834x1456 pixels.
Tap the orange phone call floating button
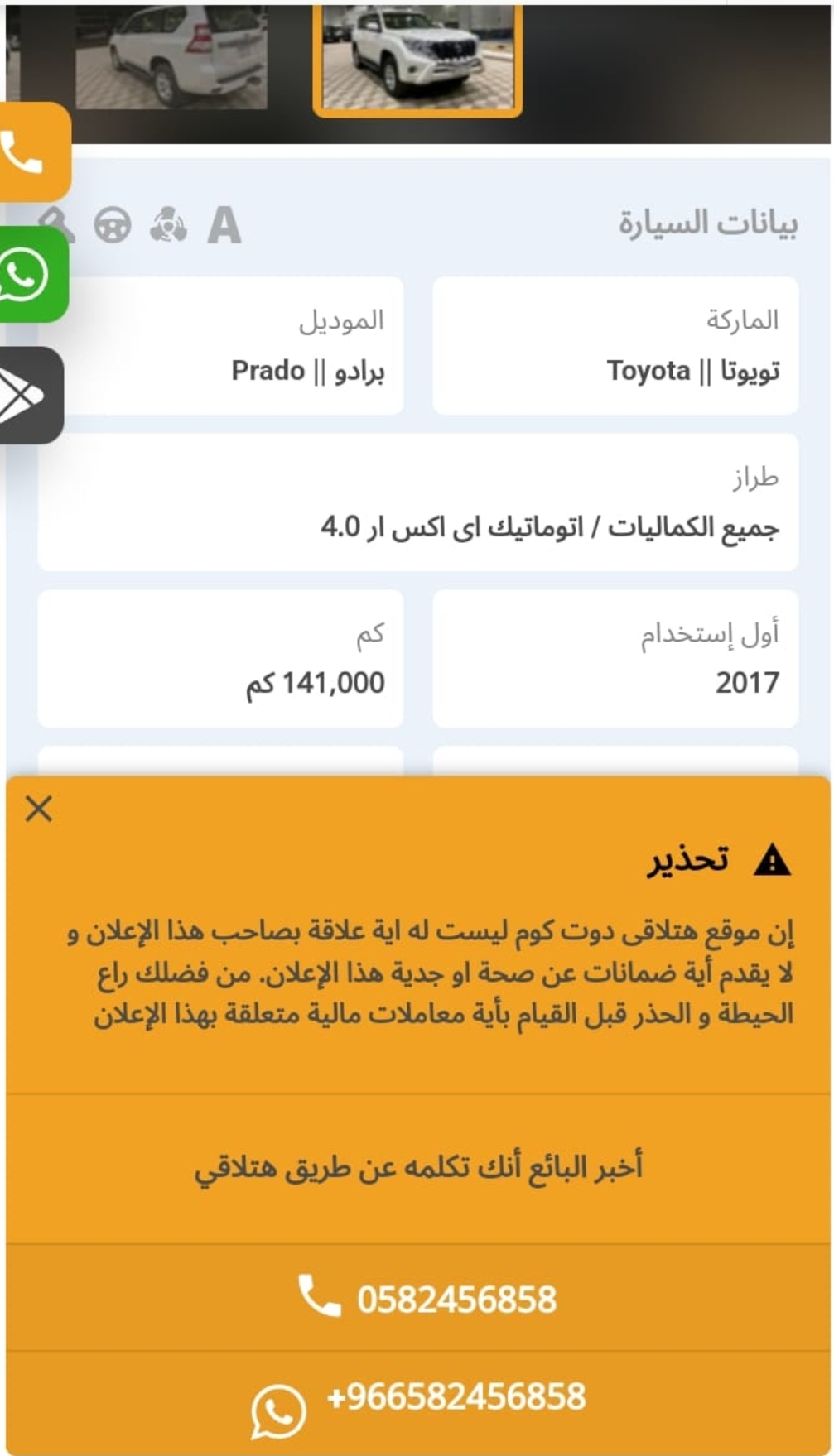coord(33,151)
